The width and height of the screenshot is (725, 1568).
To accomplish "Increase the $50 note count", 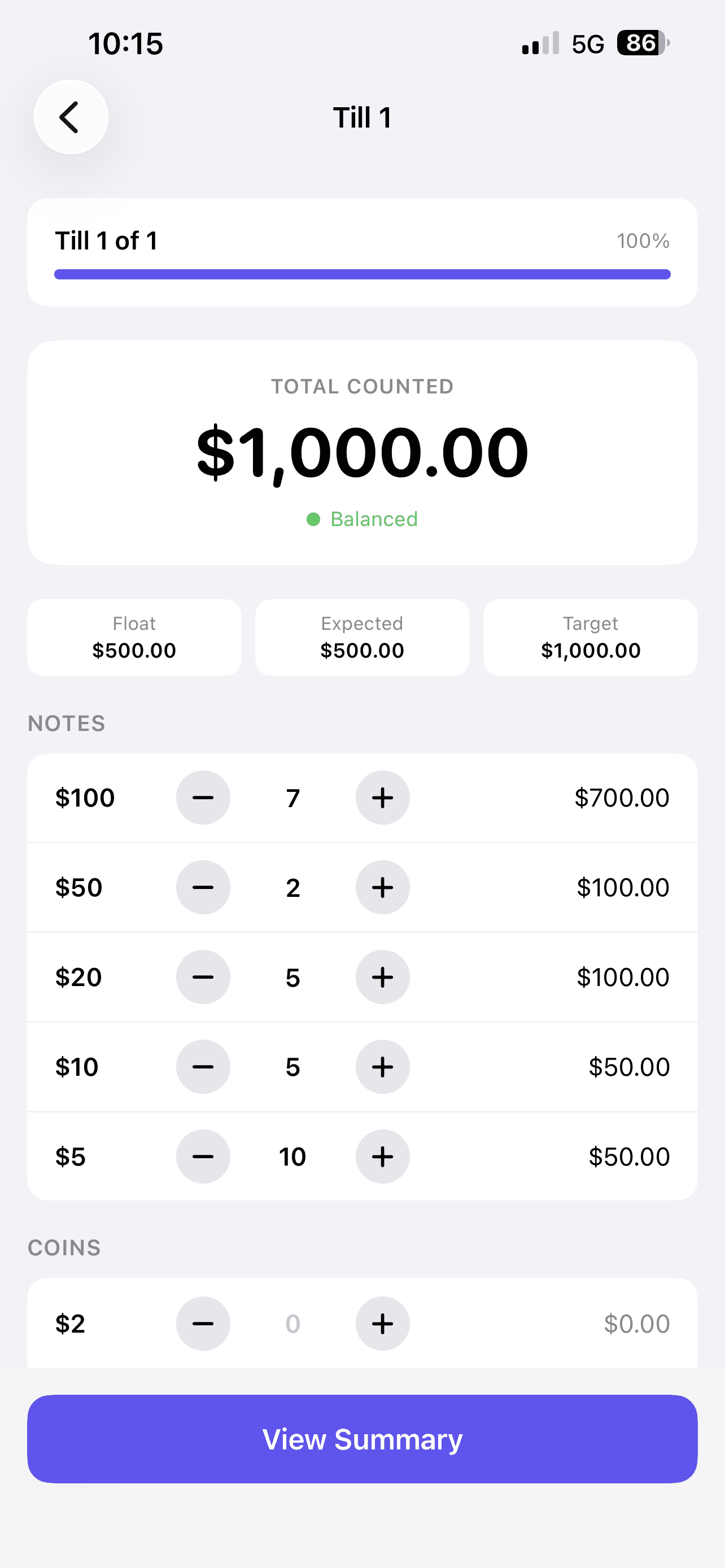I will (382, 887).
